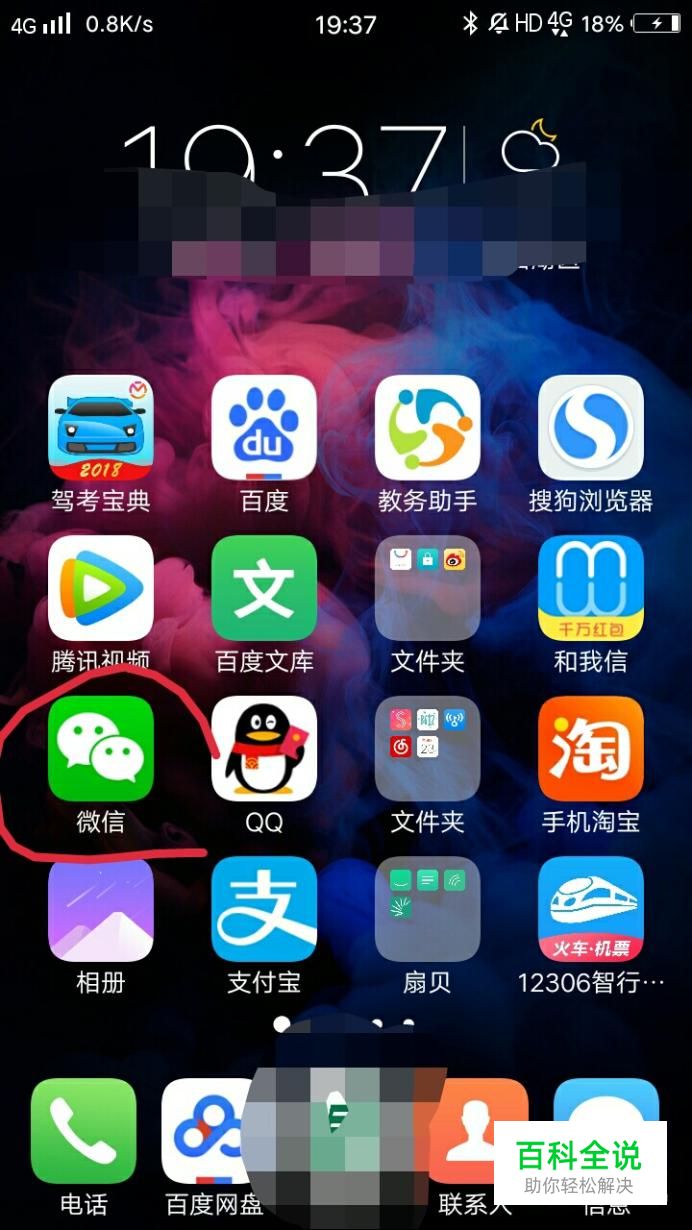Viewport: 692px width, 1230px height.
Task: Launch the 和我信 app
Action: [x=590, y=588]
